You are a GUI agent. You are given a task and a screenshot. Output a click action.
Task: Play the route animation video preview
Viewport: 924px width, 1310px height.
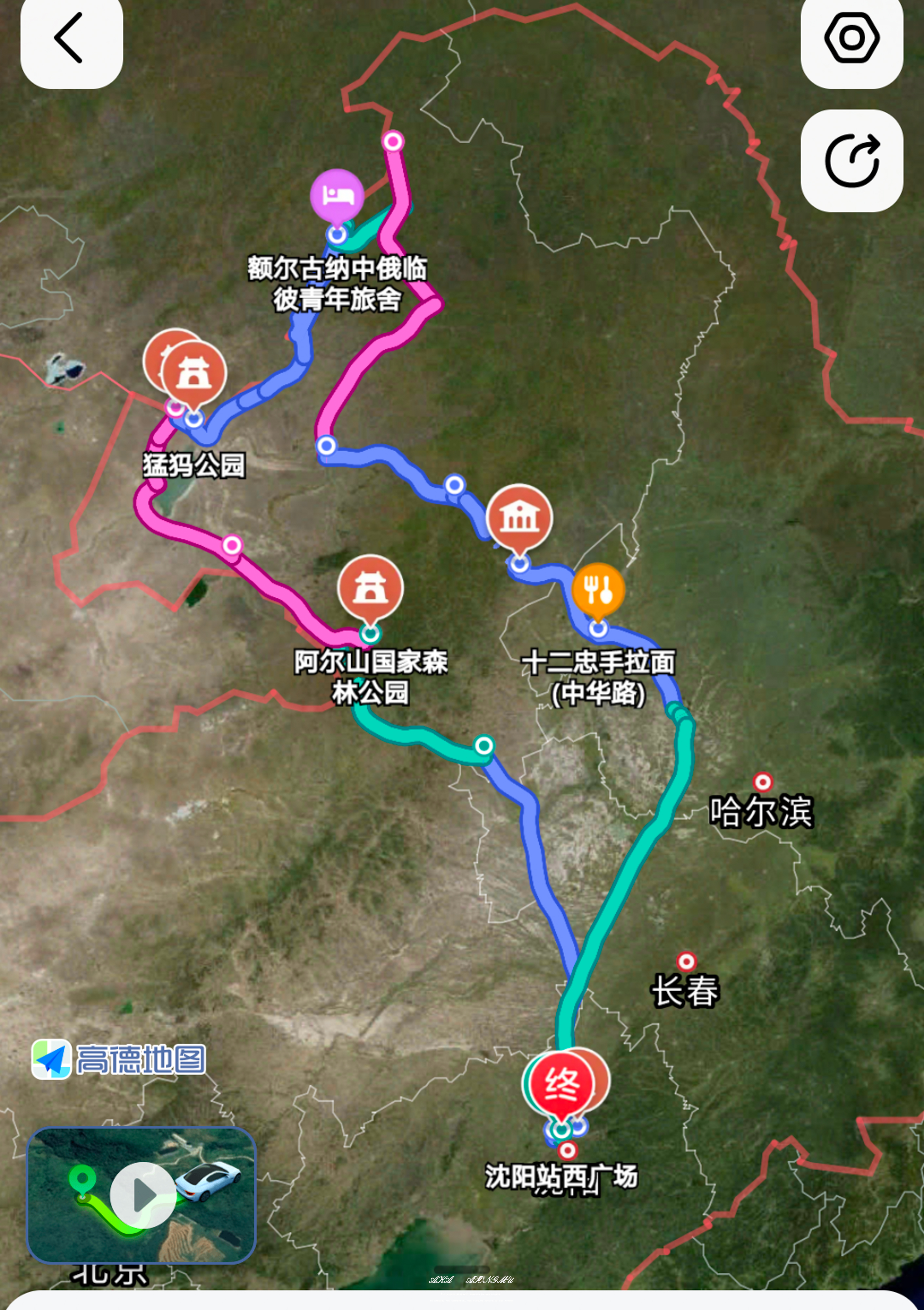click(x=142, y=1194)
